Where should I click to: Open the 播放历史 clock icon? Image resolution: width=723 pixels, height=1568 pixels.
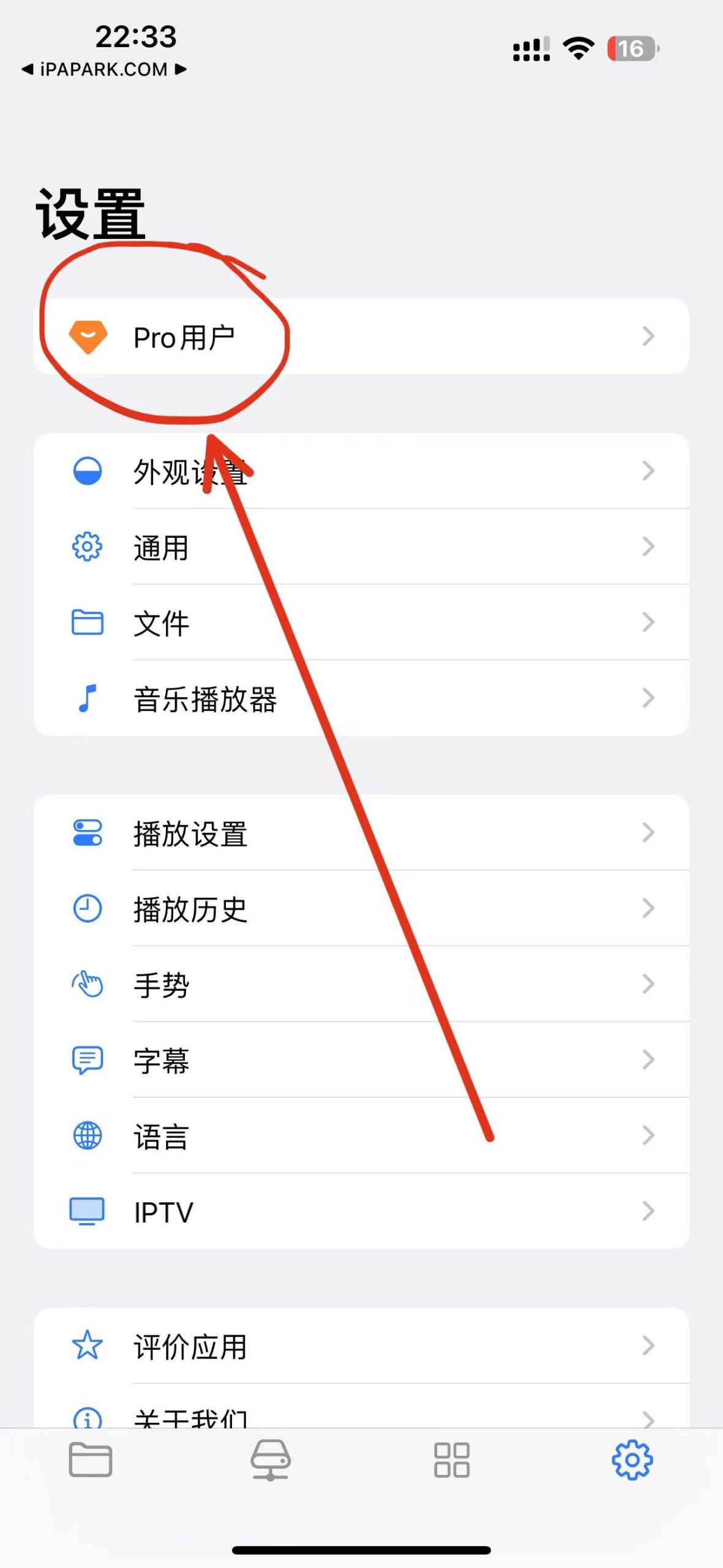pyautogui.click(x=88, y=908)
